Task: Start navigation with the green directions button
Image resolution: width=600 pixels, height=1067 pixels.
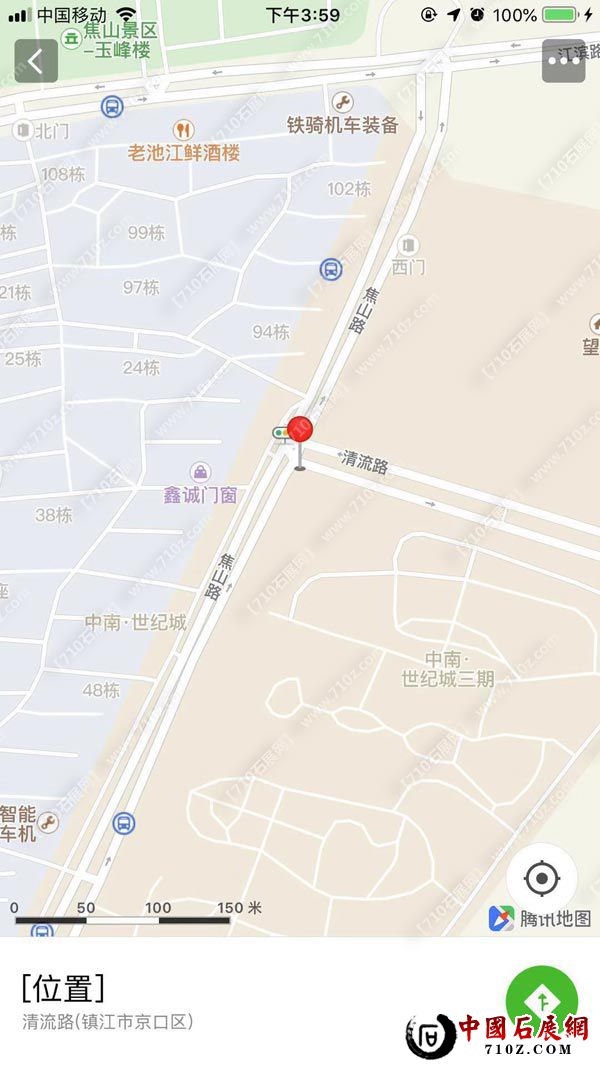Action: [541, 999]
